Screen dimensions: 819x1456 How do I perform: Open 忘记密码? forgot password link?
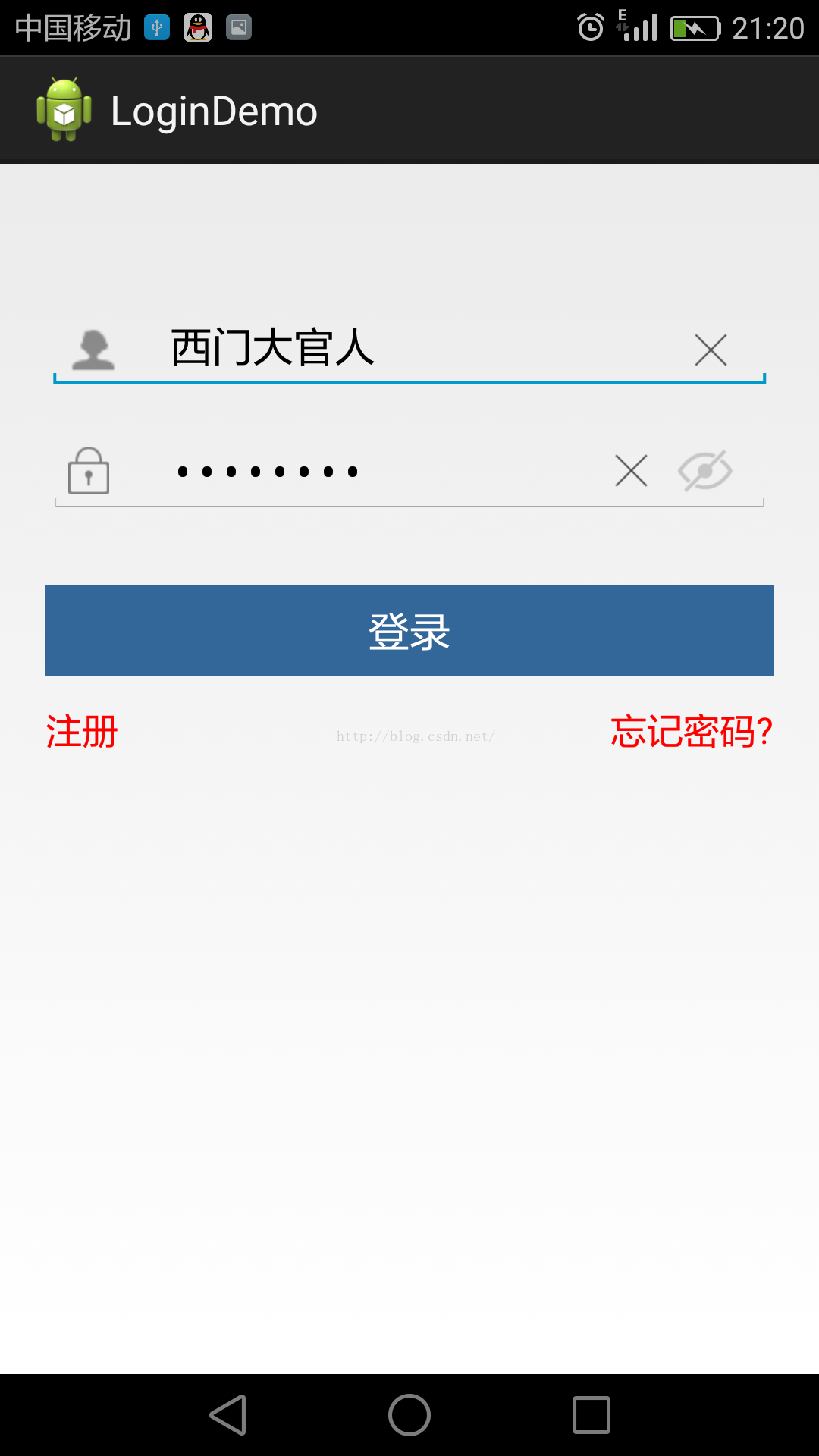pyautogui.click(x=691, y=732)
